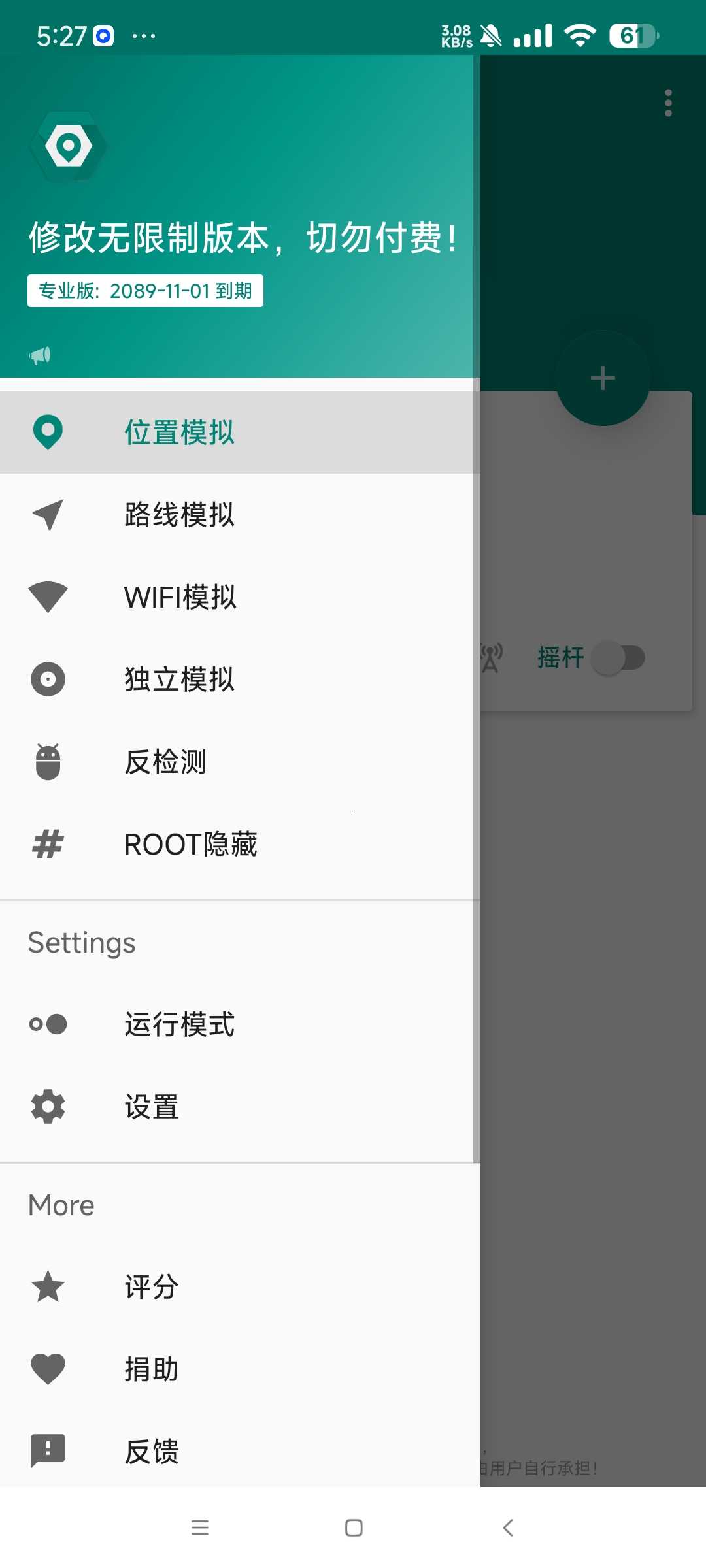Open the three-dot overflow menu

pos(667,103)
